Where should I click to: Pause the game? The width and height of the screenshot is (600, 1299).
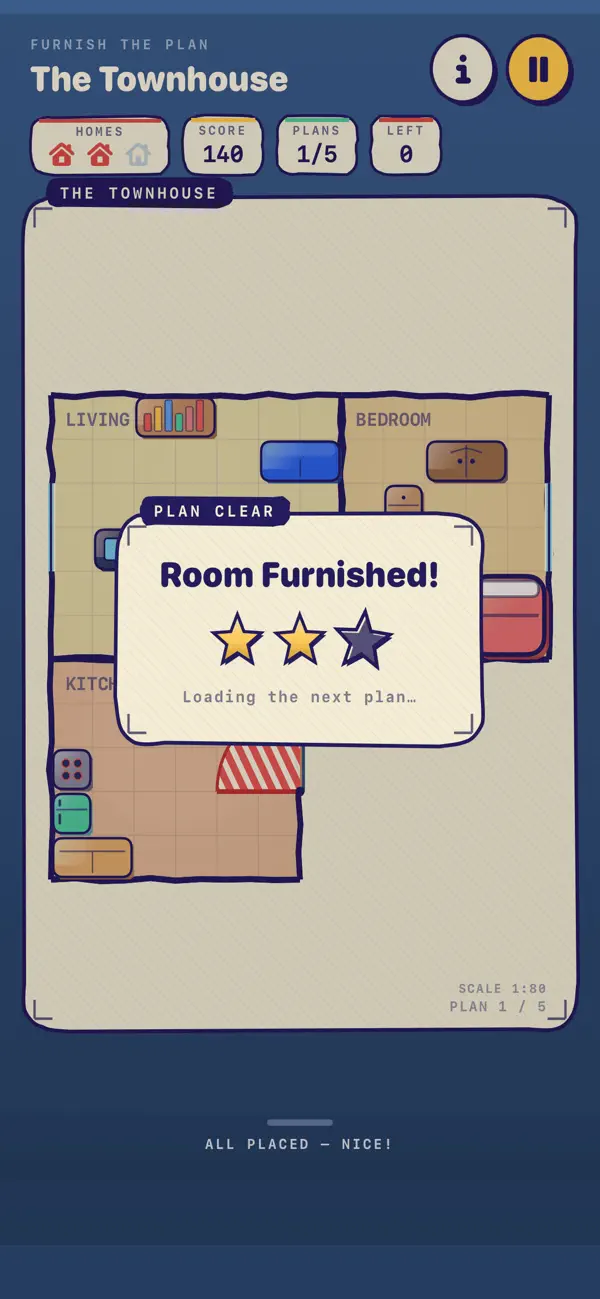[539, 69]
